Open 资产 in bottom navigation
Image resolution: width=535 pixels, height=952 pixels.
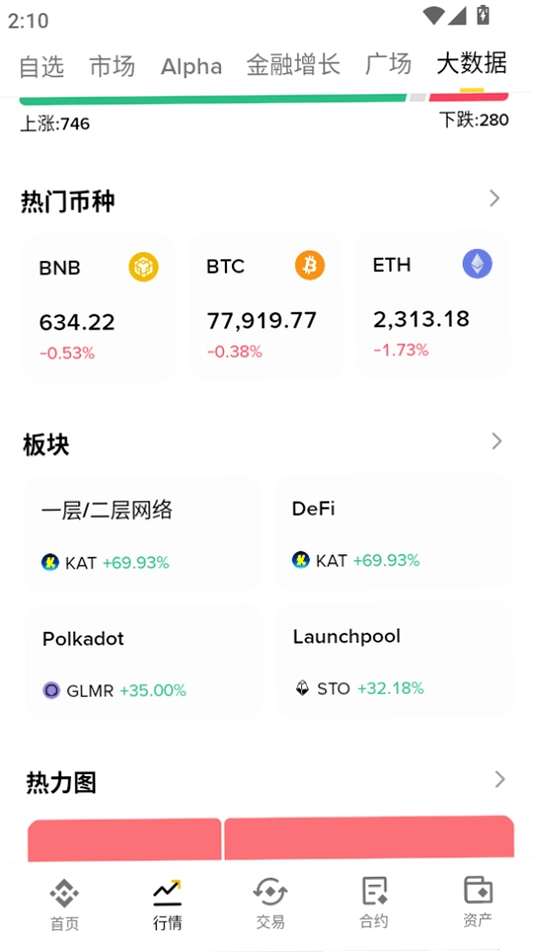[478, 902]
